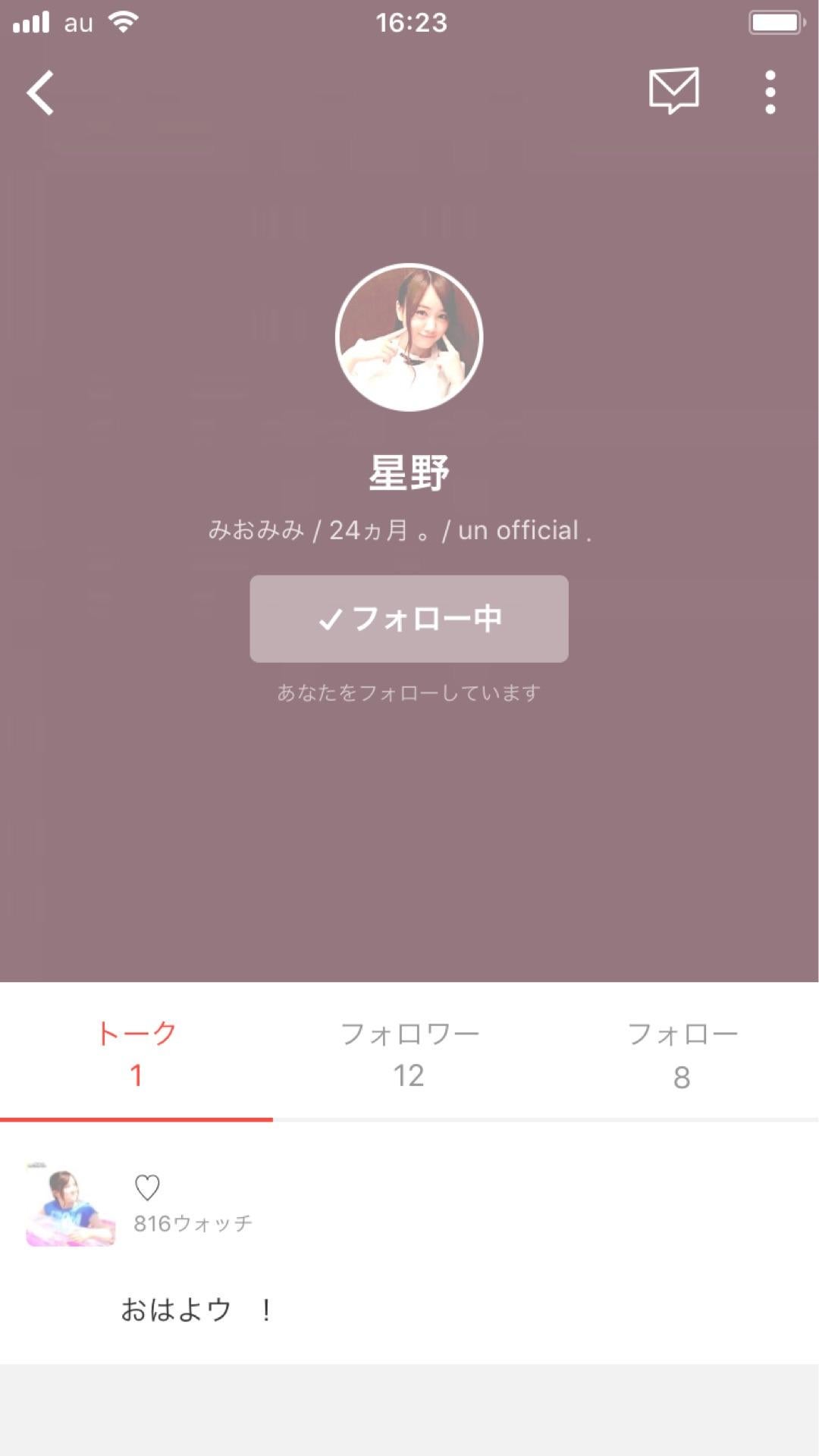This screenshot has width=819, height=1456.
Task: Tap the 816ウォッチ watch counter
Action: pyautogui.click(x=192, y=1222)
